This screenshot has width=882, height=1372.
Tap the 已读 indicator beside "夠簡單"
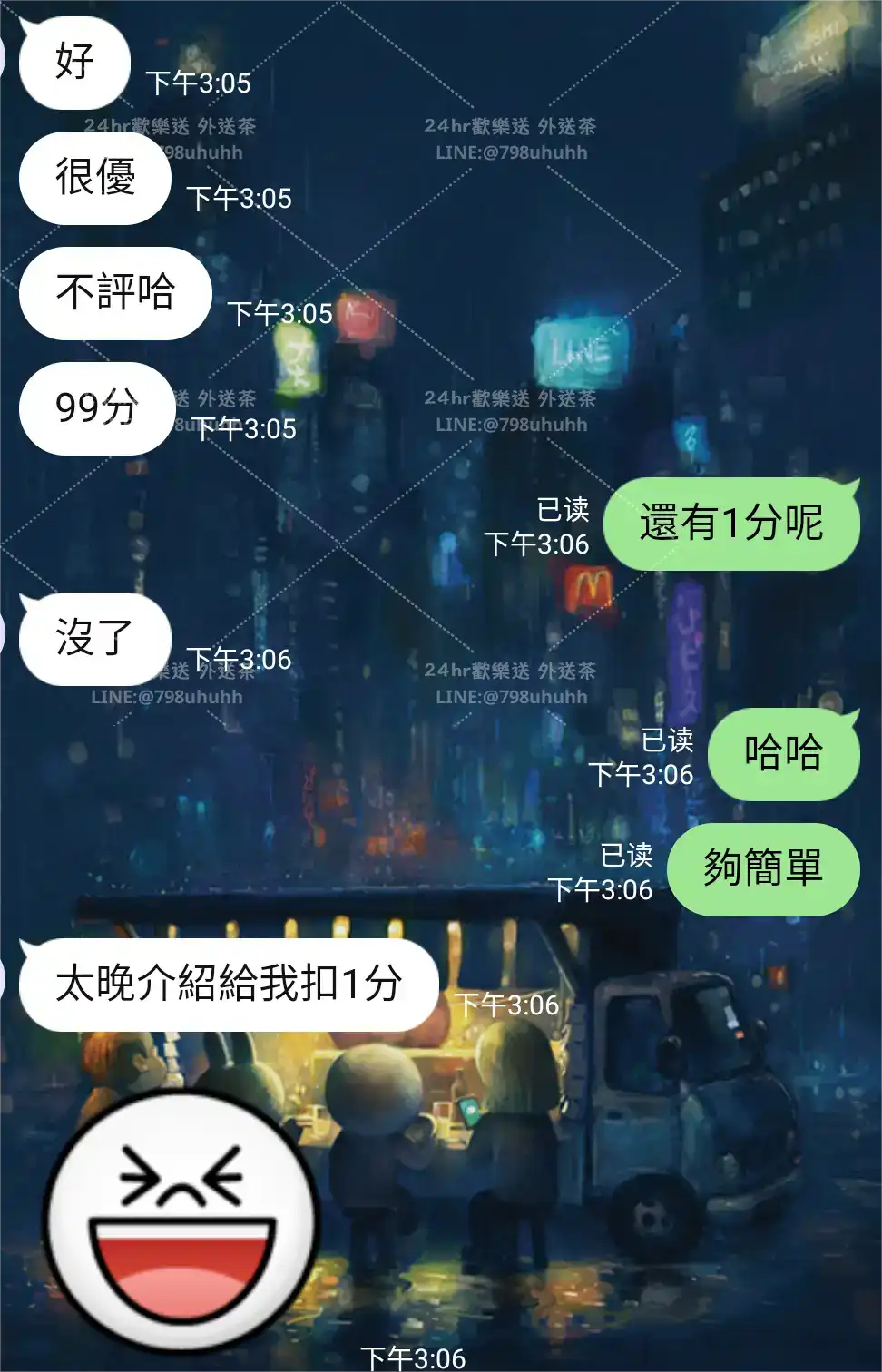[628, 855]
